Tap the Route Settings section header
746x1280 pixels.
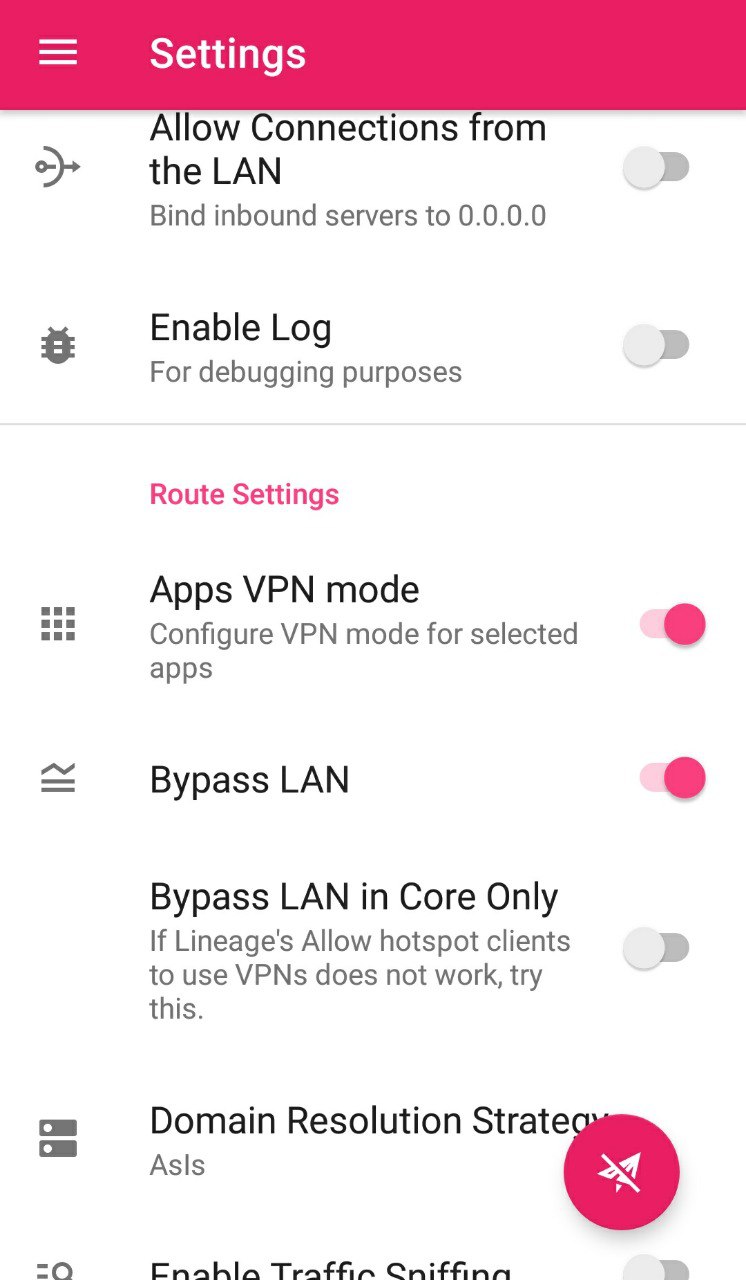pos(244,493)
